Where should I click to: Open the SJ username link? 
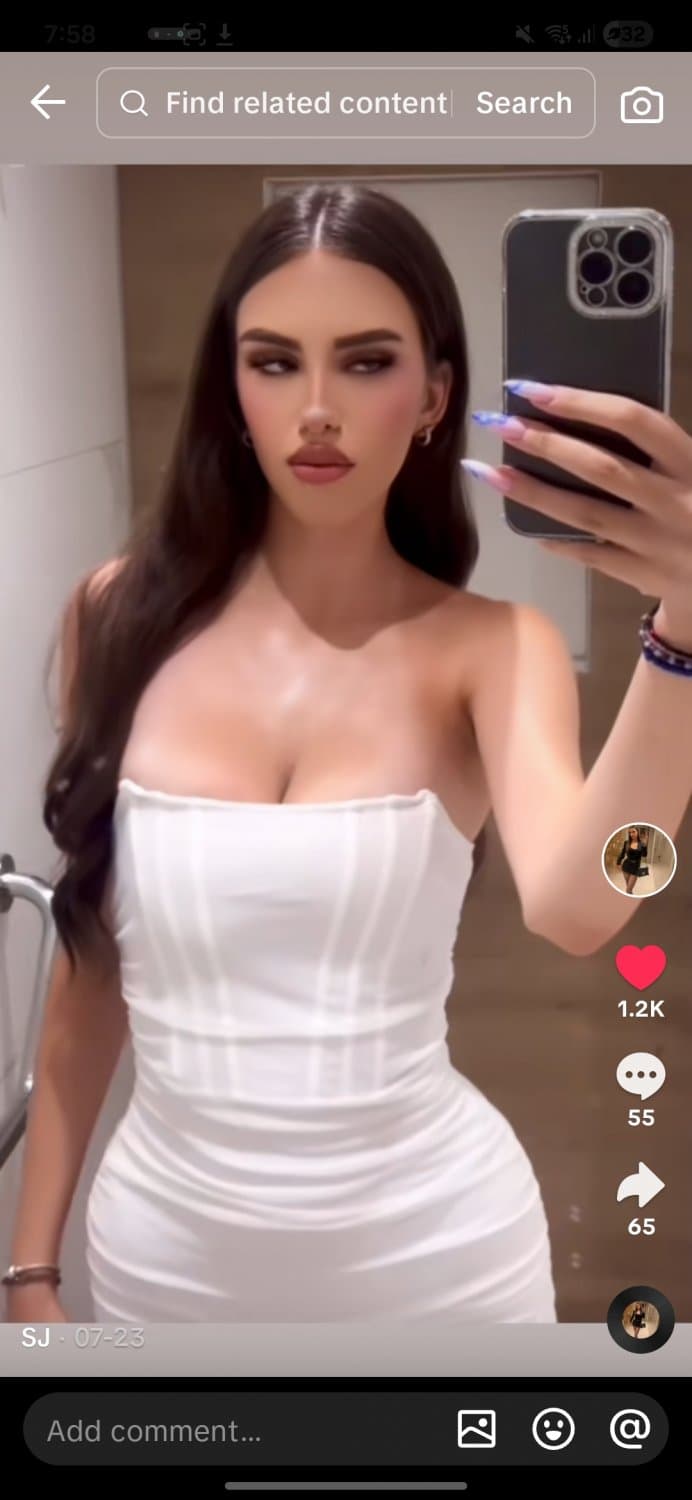36,1337
